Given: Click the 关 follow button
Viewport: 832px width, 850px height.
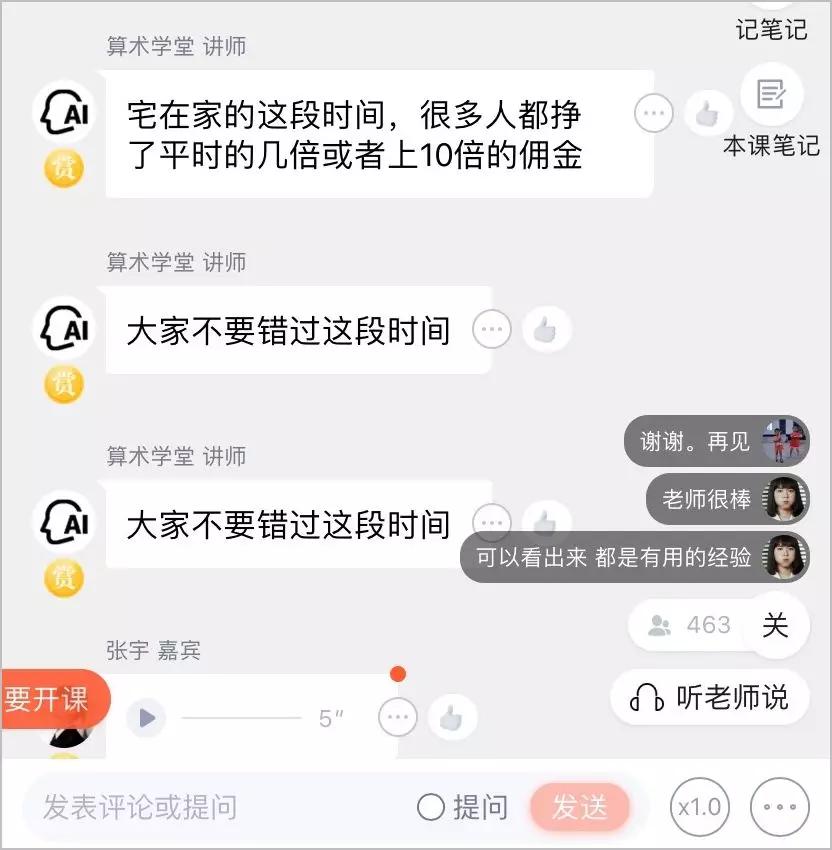Looking at the screenshot, I should (x=776, y=625).
